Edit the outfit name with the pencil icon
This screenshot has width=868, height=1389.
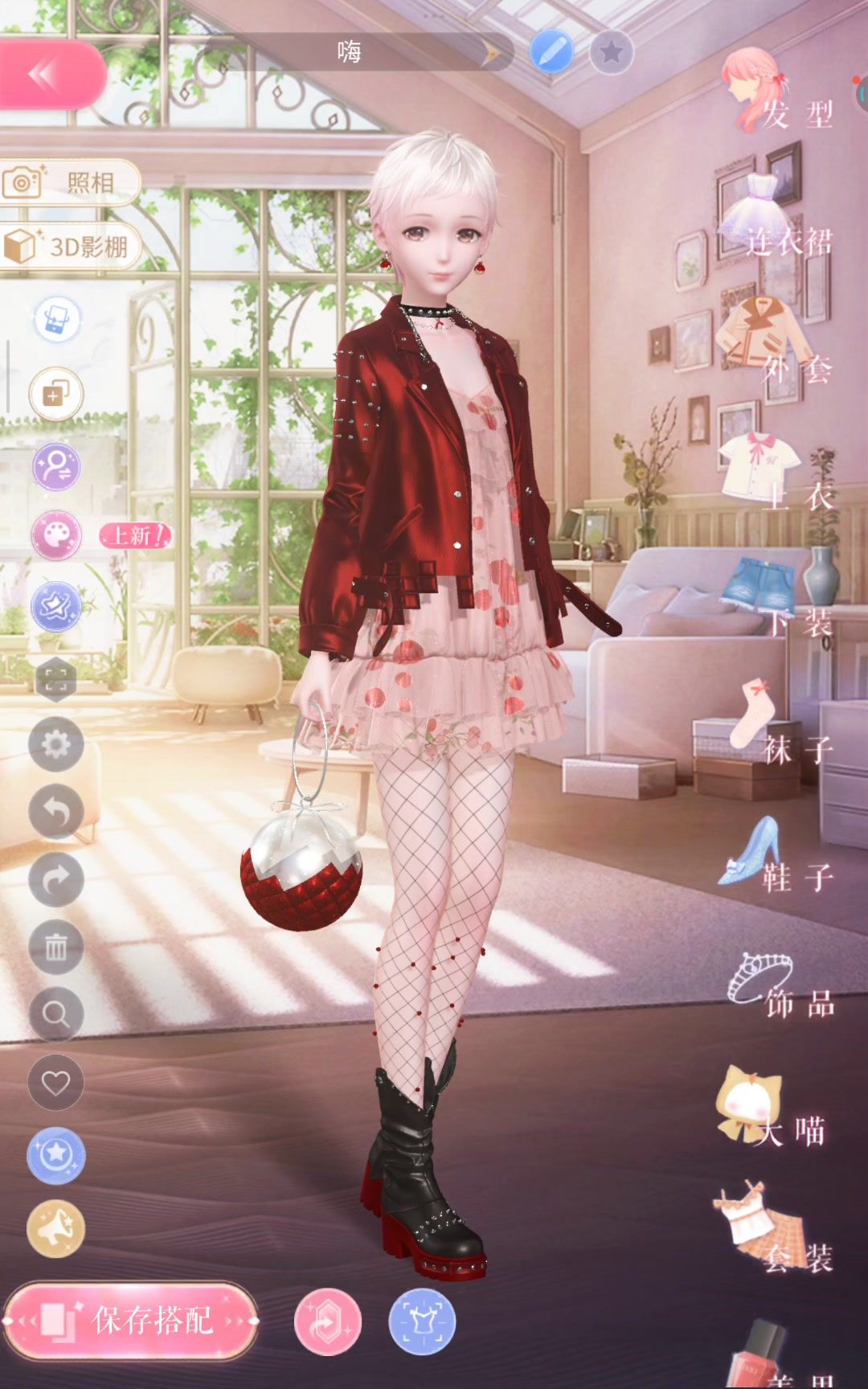click(551, 52)
